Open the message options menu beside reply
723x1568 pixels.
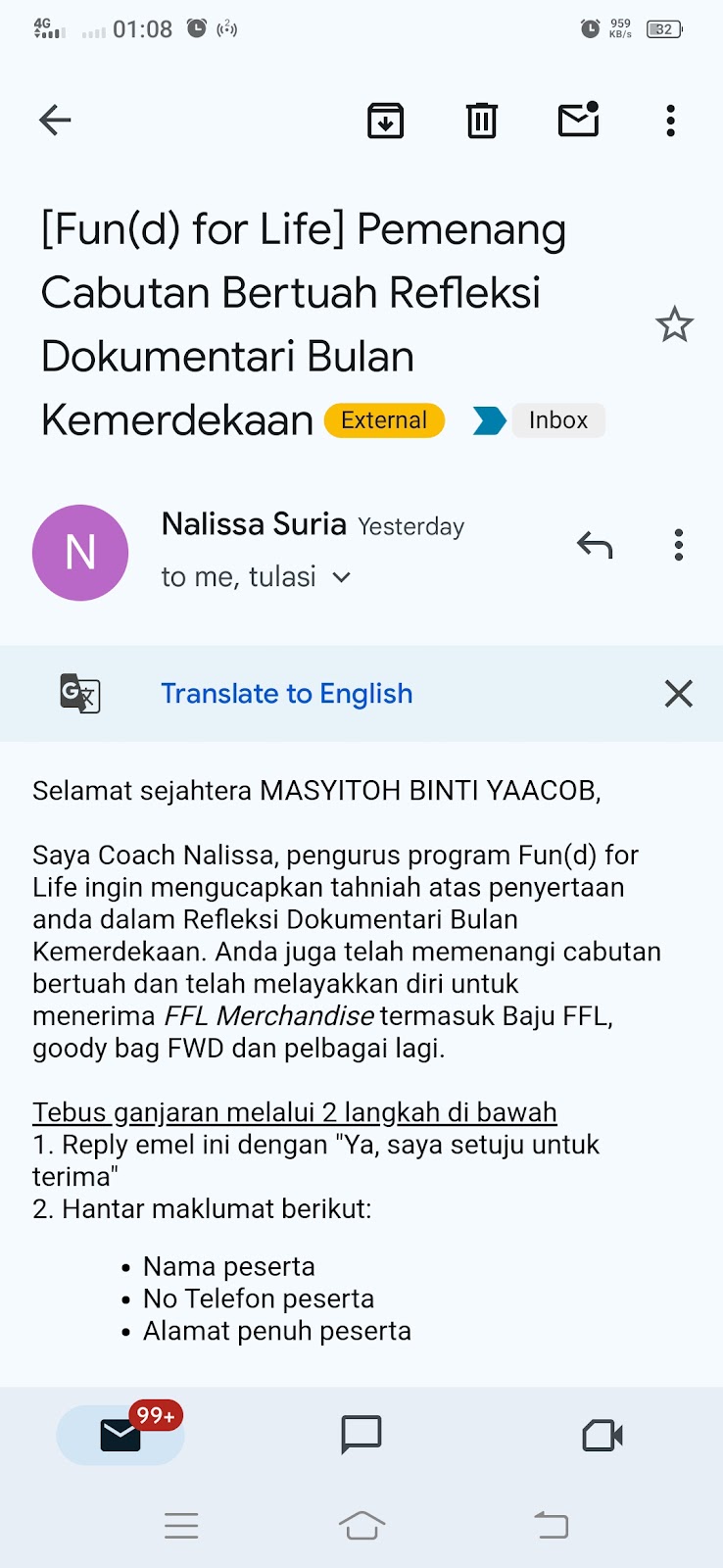click(678, 545)
